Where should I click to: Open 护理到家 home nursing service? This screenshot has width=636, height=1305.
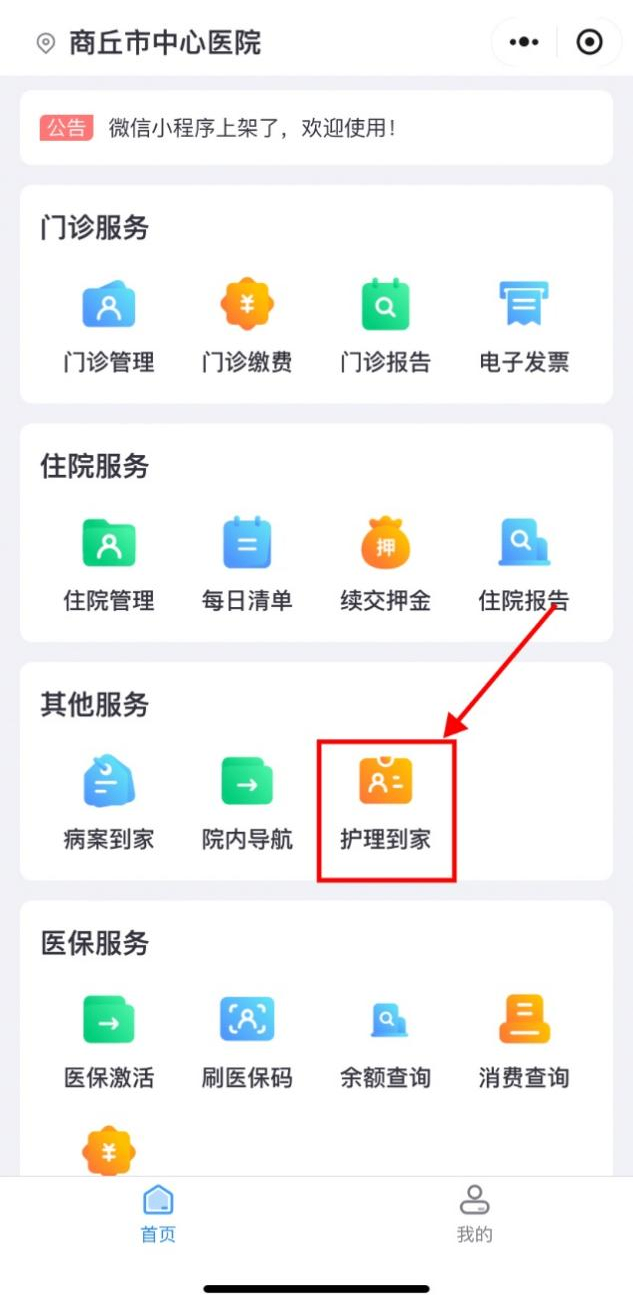pyautogui.click(x=385, y=803)
